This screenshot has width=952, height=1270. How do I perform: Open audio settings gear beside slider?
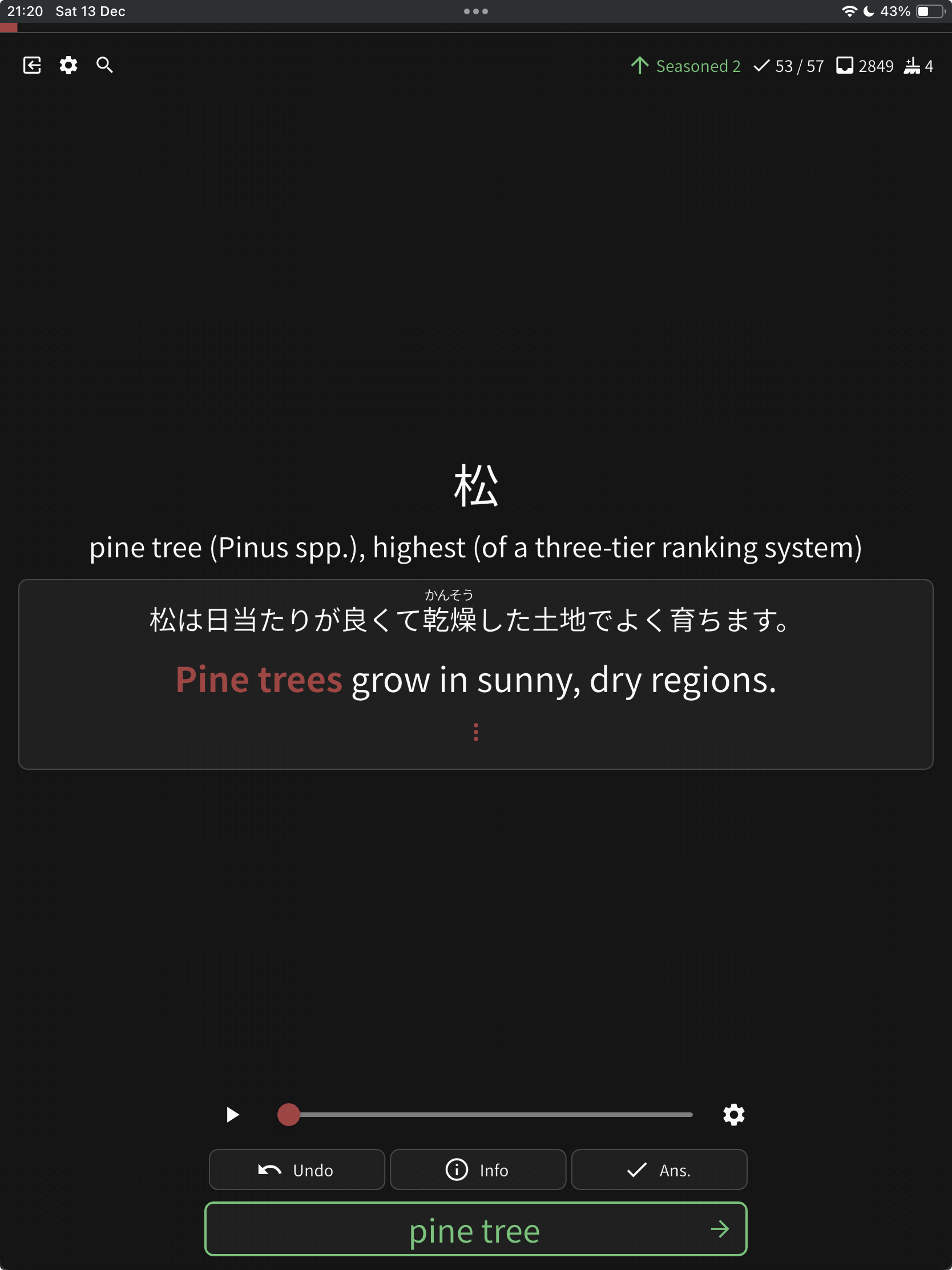733,1115
